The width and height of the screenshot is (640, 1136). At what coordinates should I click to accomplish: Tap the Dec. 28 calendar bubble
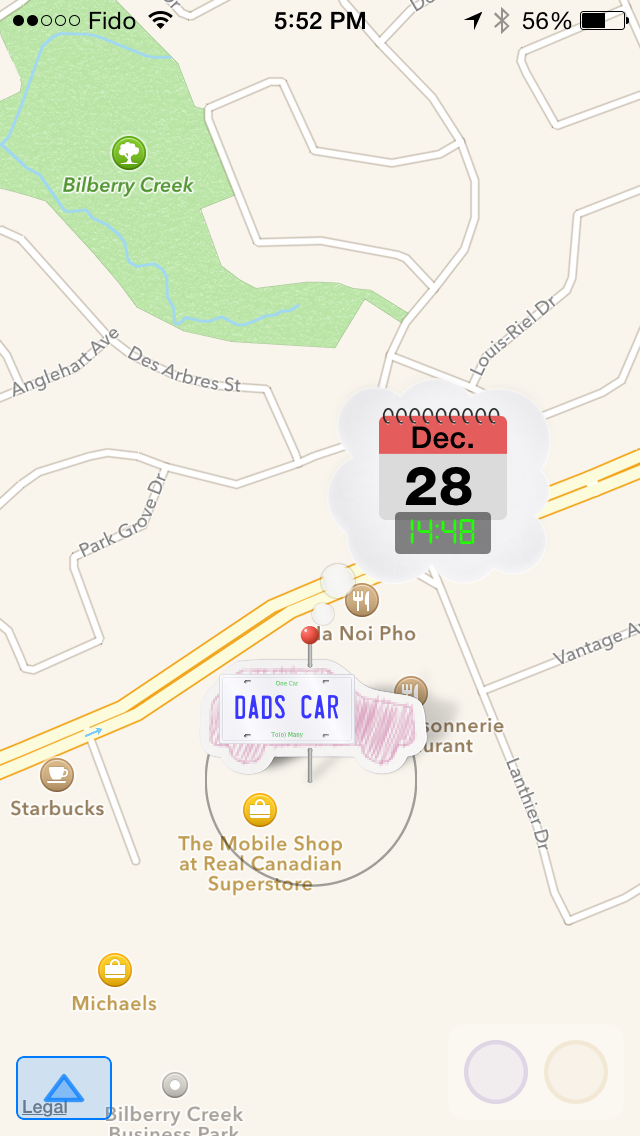[442, 482]
